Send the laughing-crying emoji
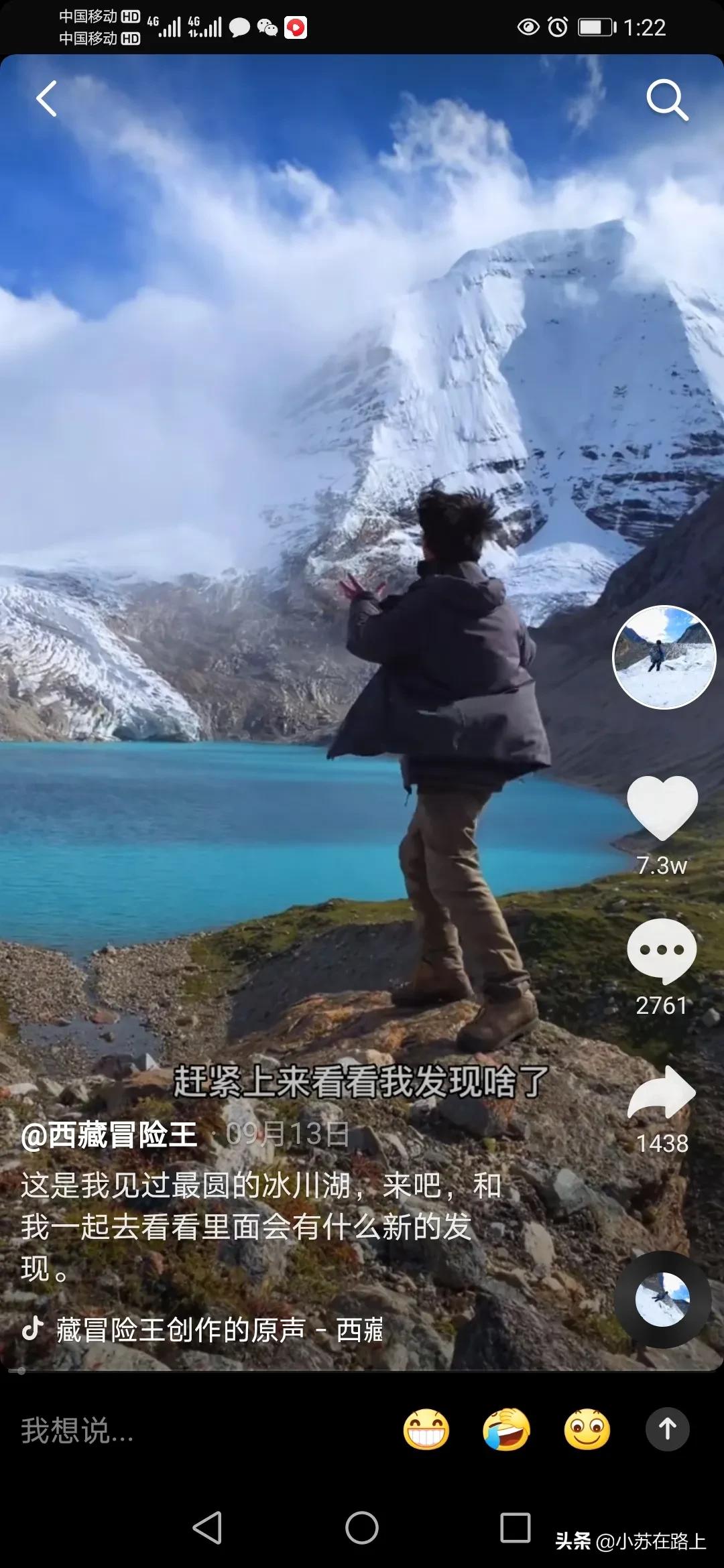 [x=507, y=1430]
